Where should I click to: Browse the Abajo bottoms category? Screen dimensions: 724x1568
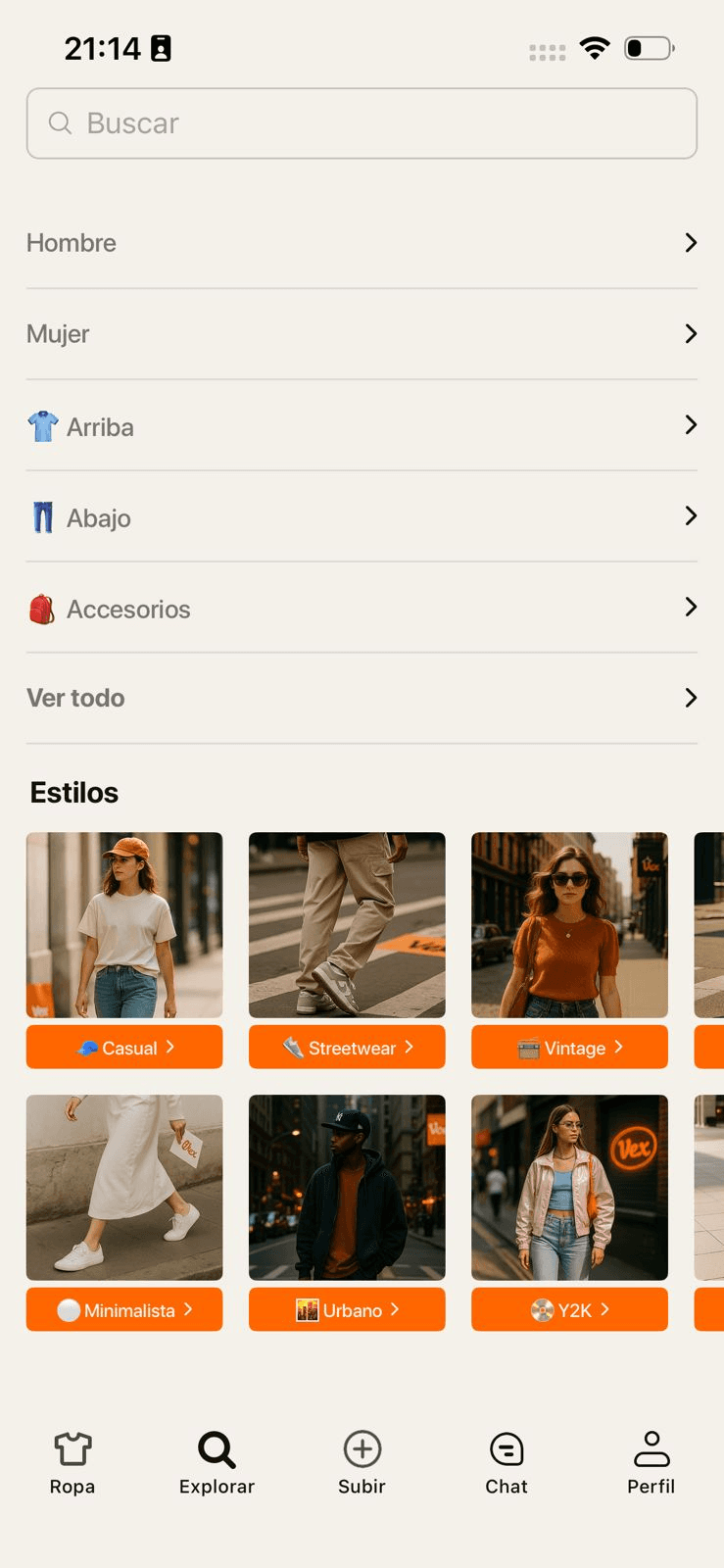[362, 517]
